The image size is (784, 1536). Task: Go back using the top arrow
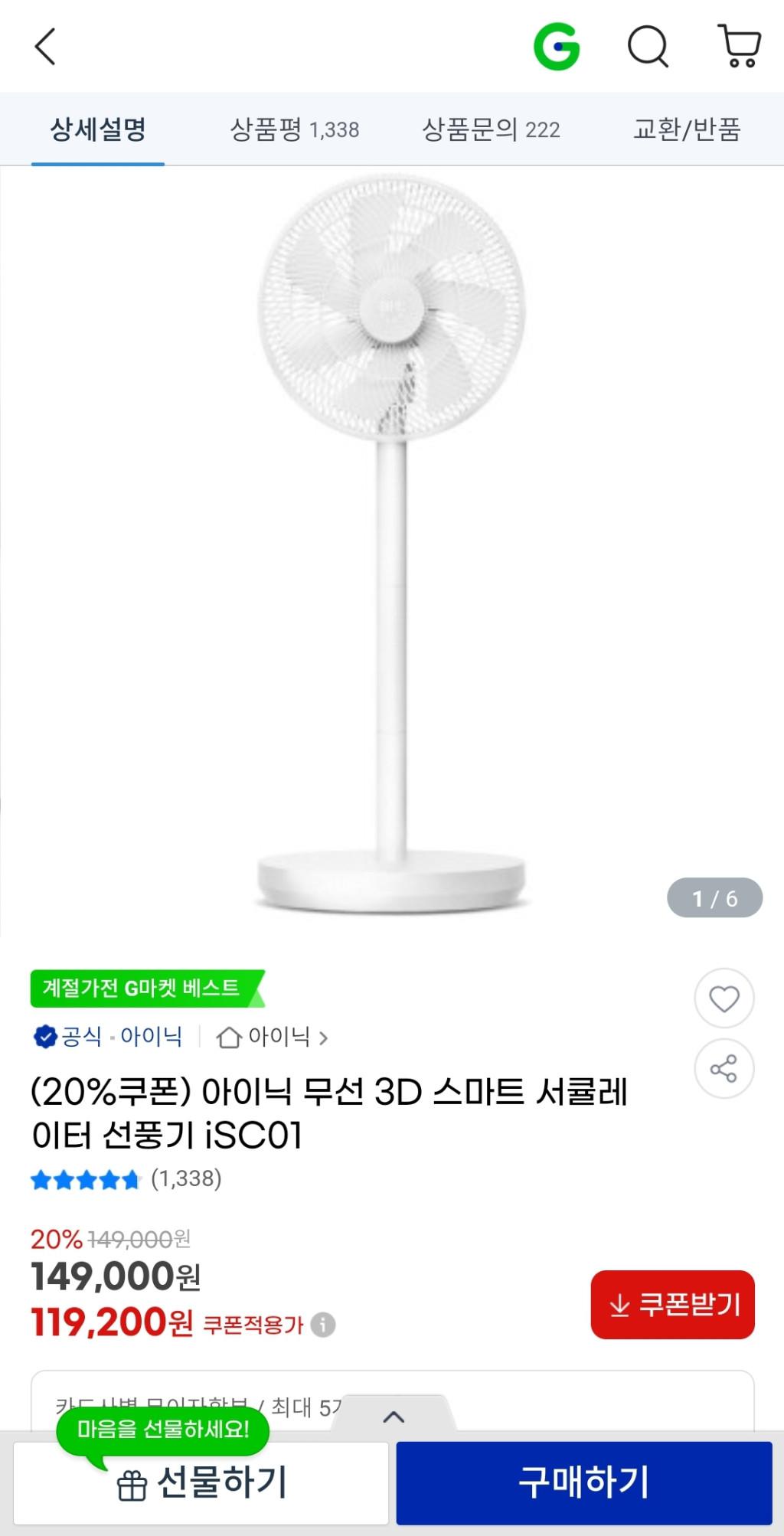coord(46,47)
